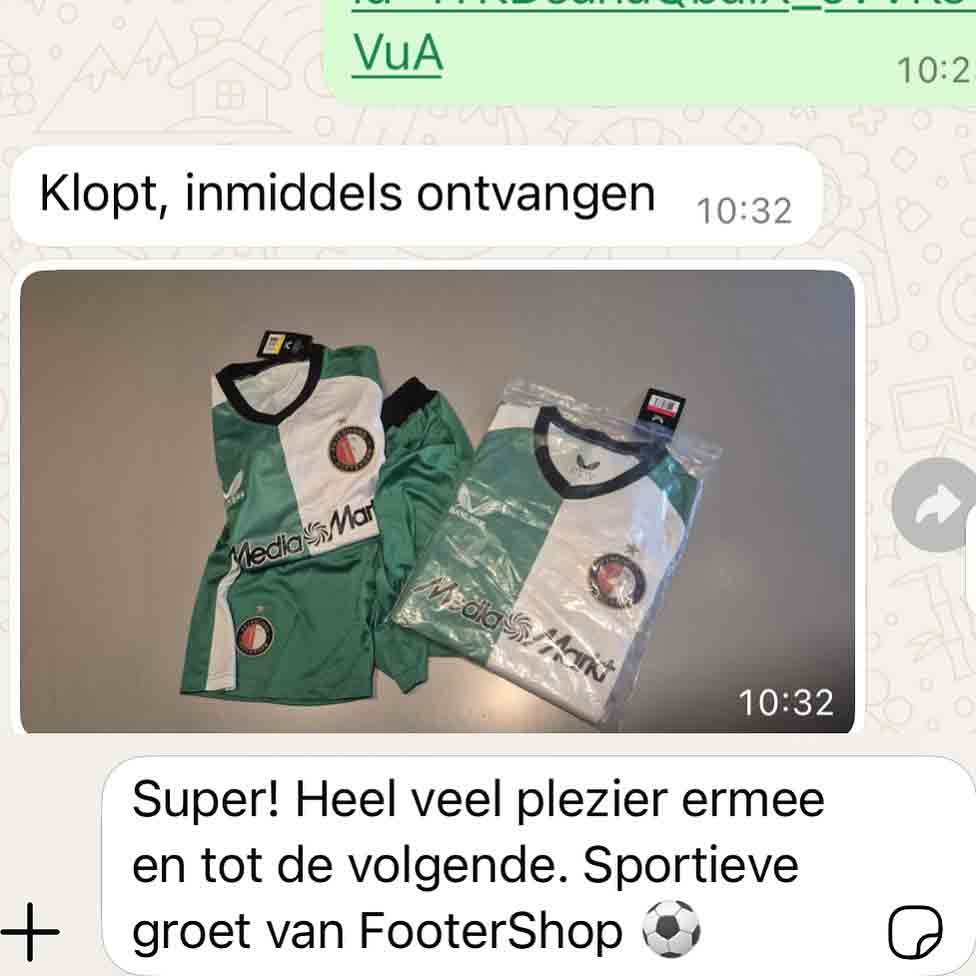Open the attachment plus menu
The height and width of the screenshot is (976, 976).
(31, 932)
